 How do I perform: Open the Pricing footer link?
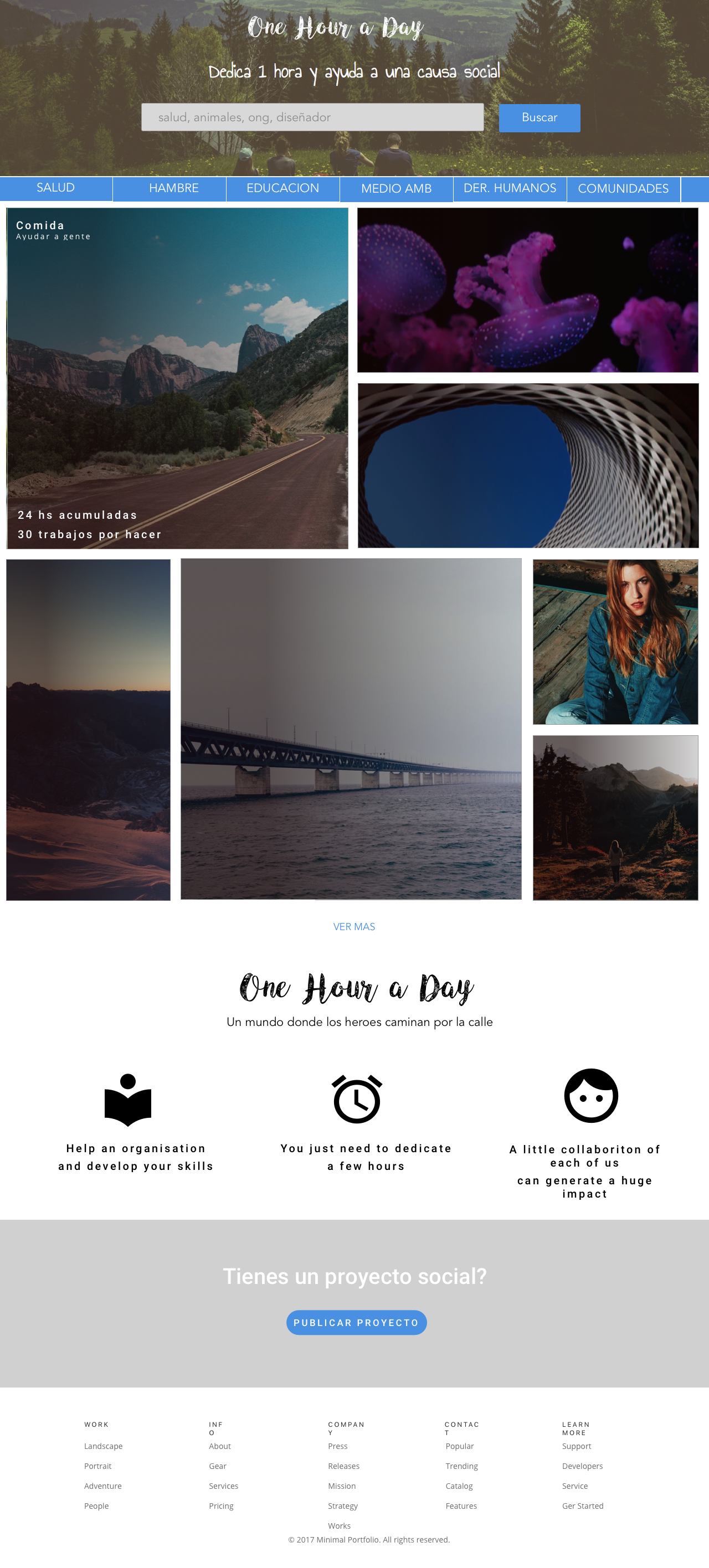pos(220,1506)
